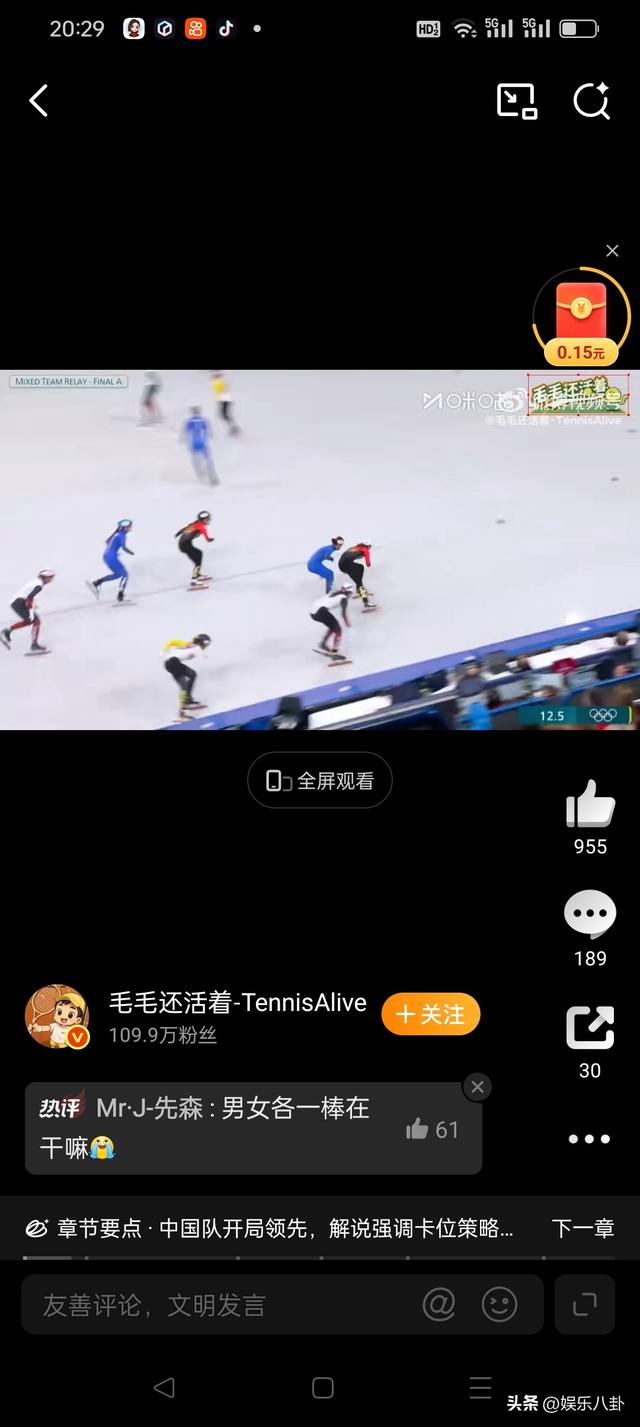The height and width of the screenshot is (1427, 640).
Task: Tap the system home button
Action: pos(322,1387)
